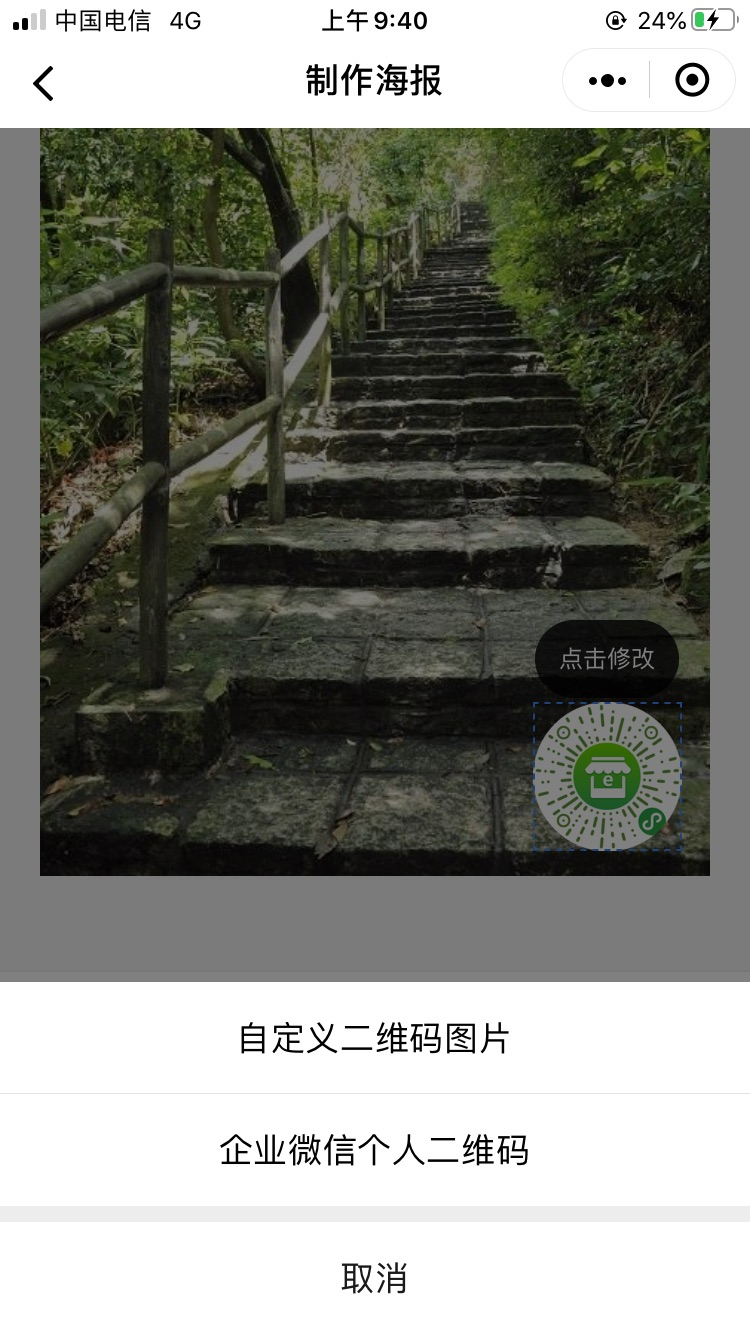Open the mini program more options menu

pos(607,81)
